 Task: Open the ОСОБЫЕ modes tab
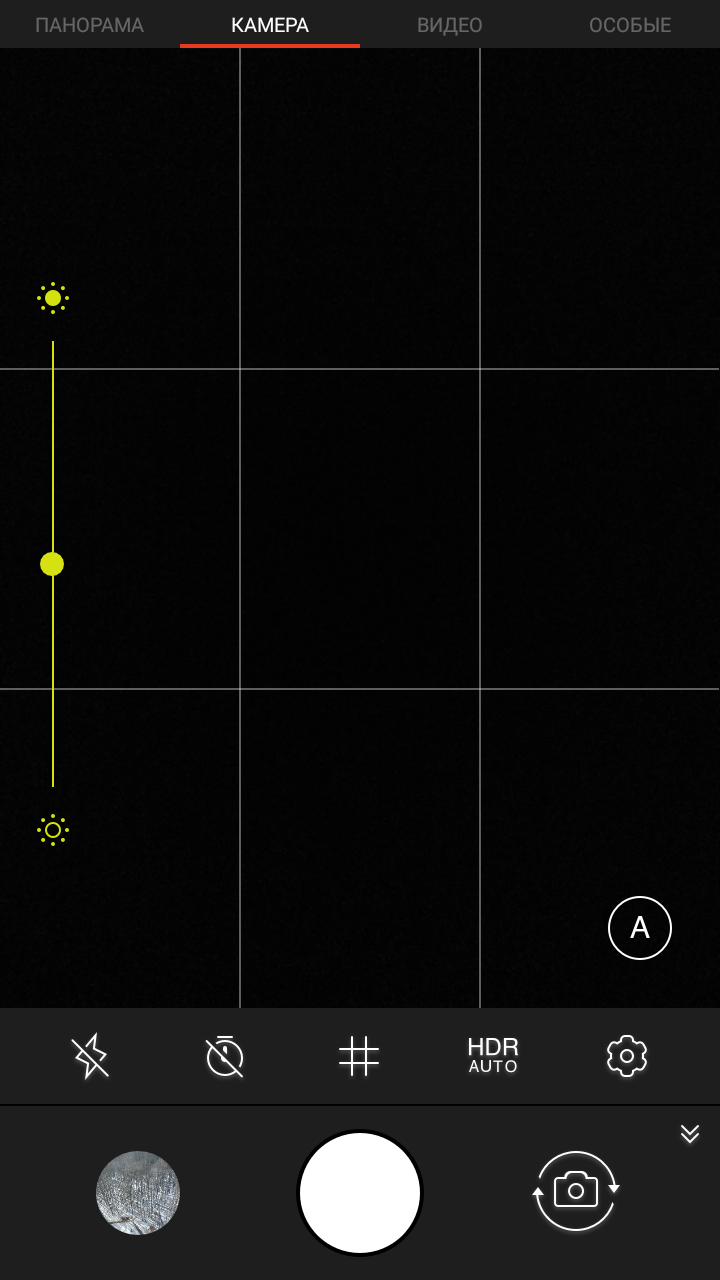pos(630,25)
